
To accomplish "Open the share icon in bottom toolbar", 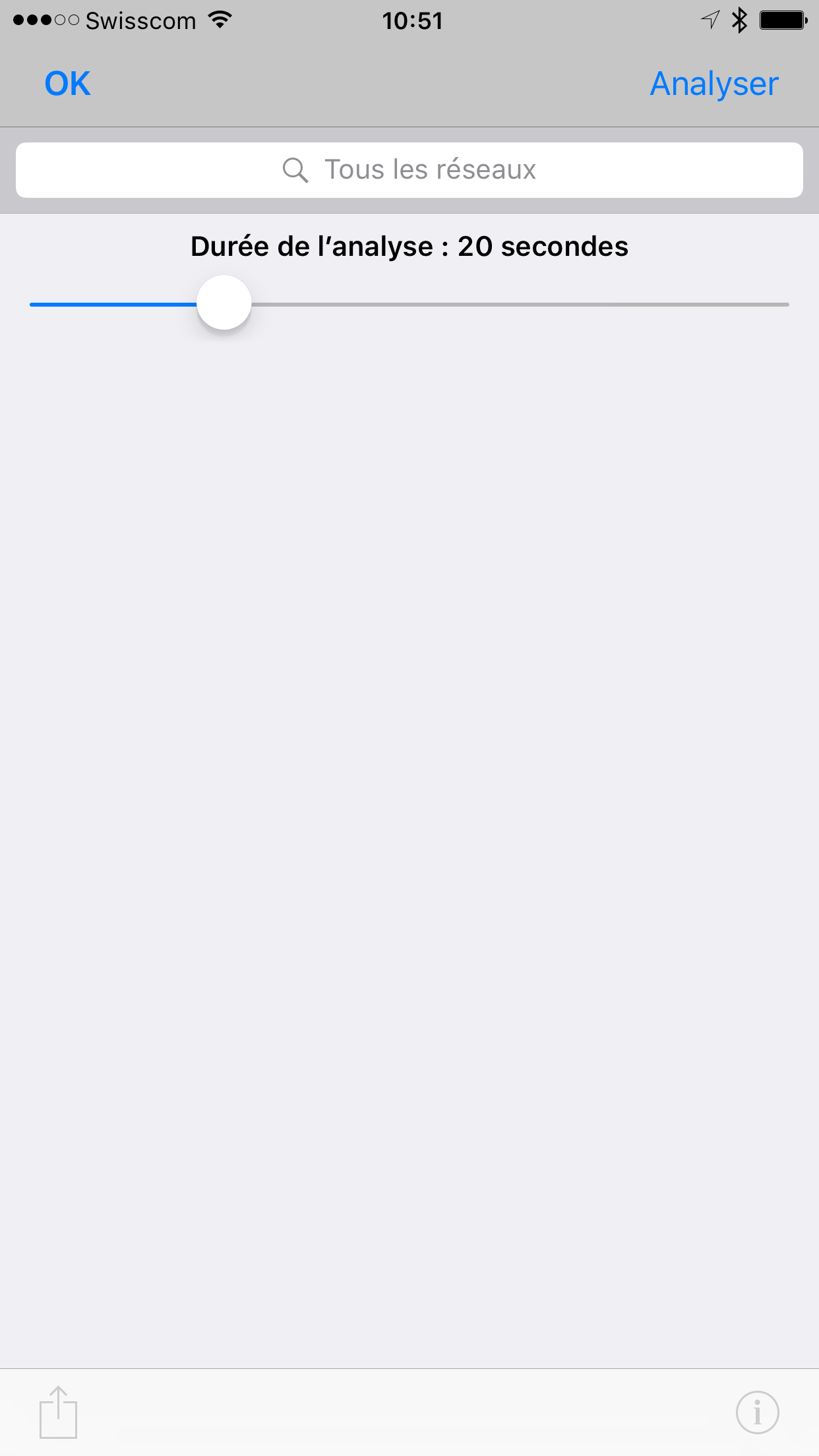I will click(x=58, y=1412).
